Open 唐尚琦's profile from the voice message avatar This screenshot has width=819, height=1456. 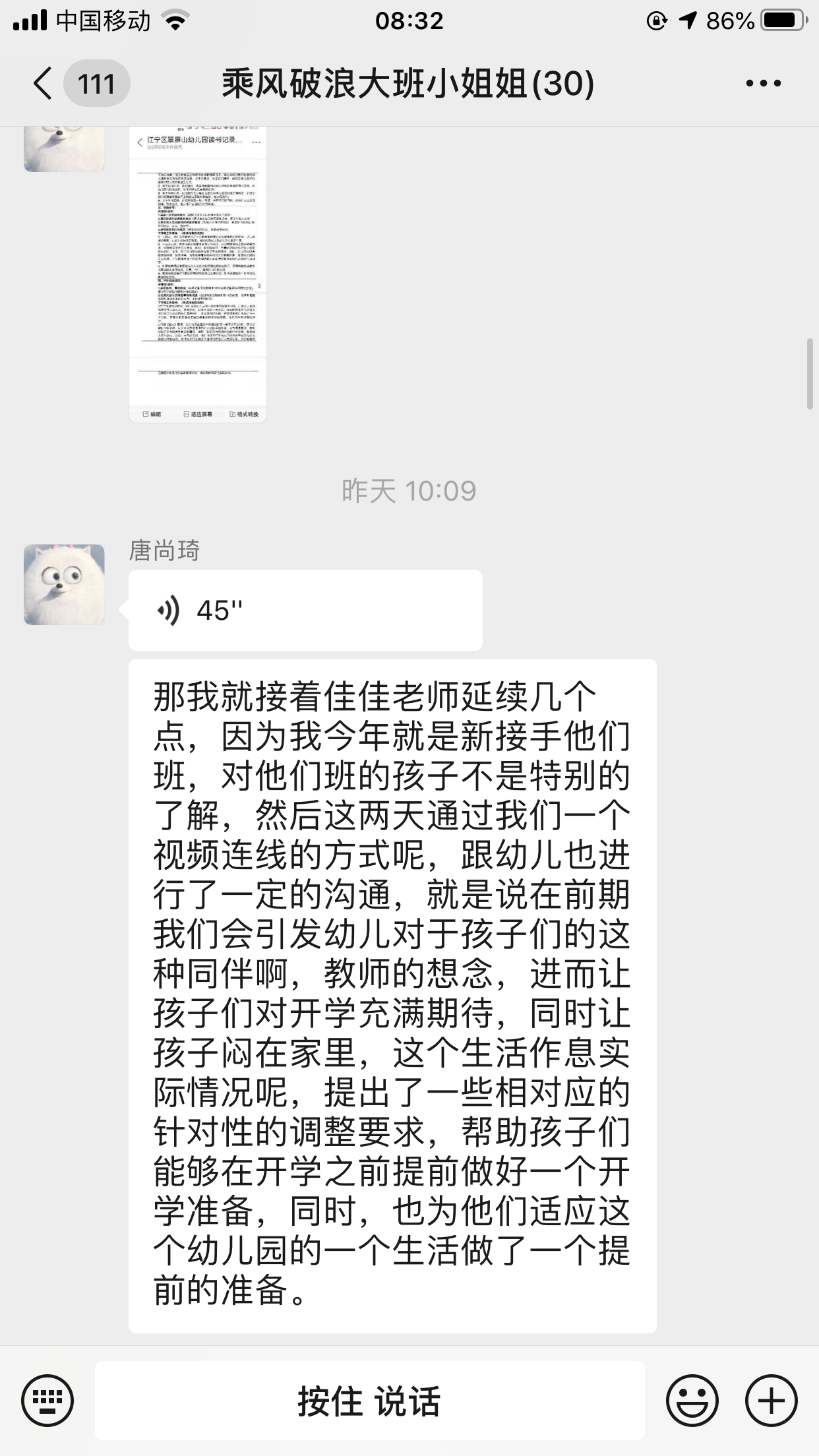pyautogui.click(x=64, y=584)
